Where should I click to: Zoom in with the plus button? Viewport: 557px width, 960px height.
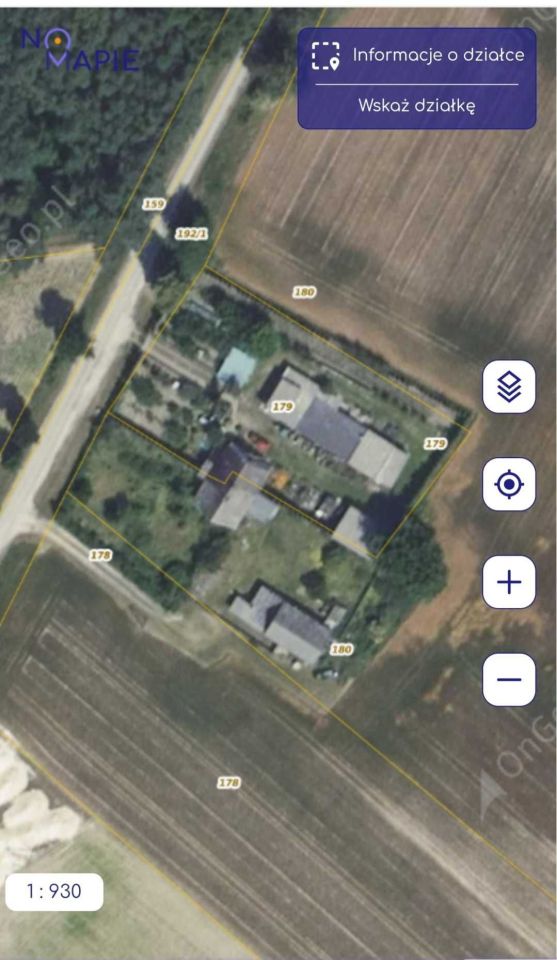point(509,582)
